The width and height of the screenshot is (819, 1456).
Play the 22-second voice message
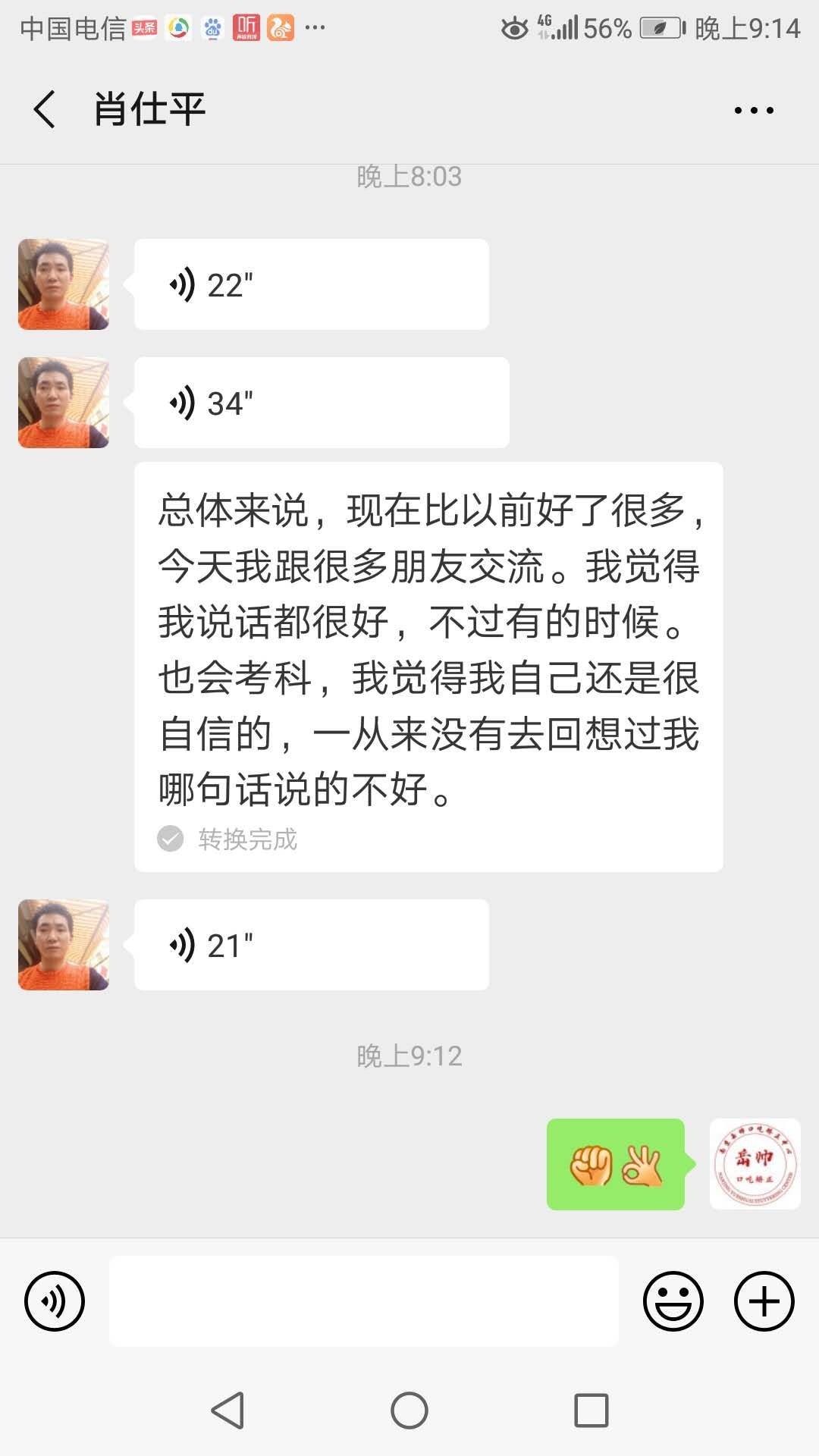point(311,284)
